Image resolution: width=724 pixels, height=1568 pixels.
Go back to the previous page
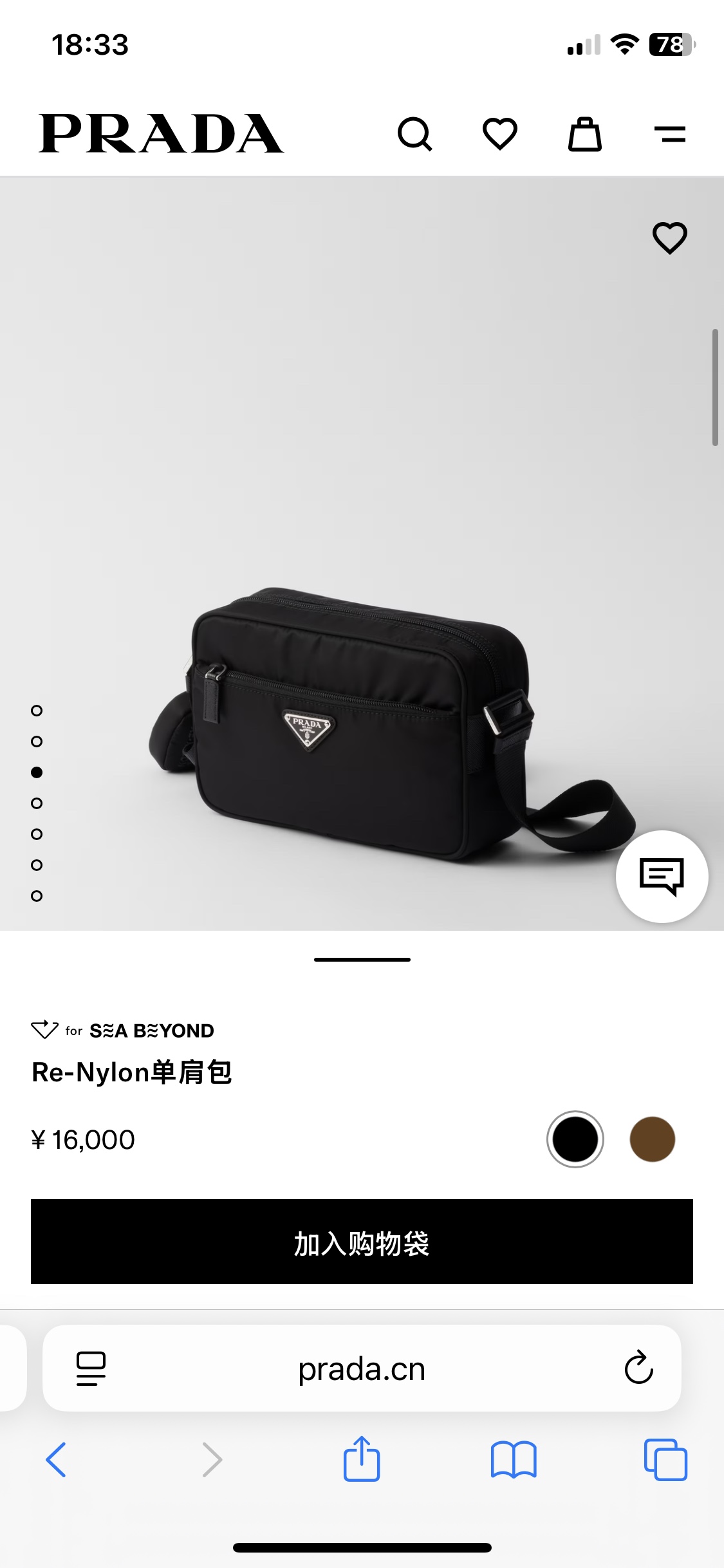(x=57, y=1459)
